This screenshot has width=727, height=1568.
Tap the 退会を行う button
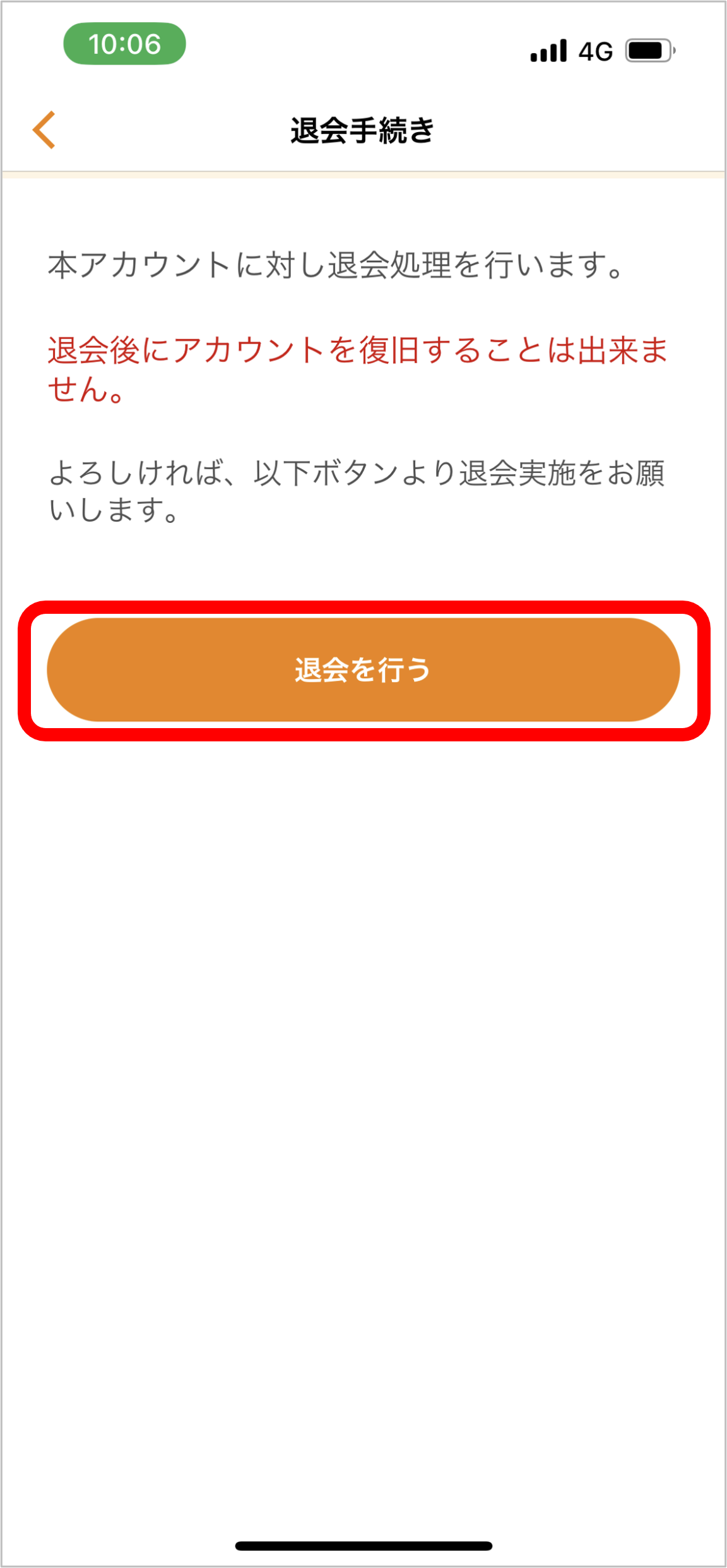click(363, 670)
